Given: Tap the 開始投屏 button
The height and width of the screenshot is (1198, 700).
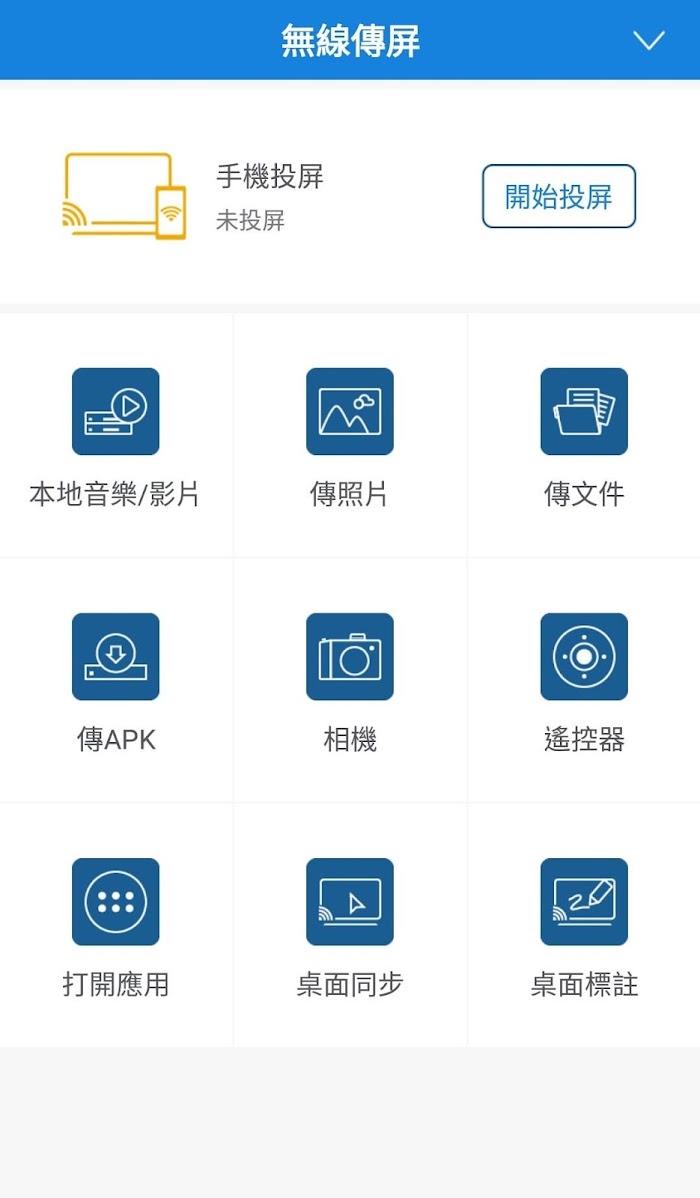Looking at the screenshot, I should coord(559,196).
